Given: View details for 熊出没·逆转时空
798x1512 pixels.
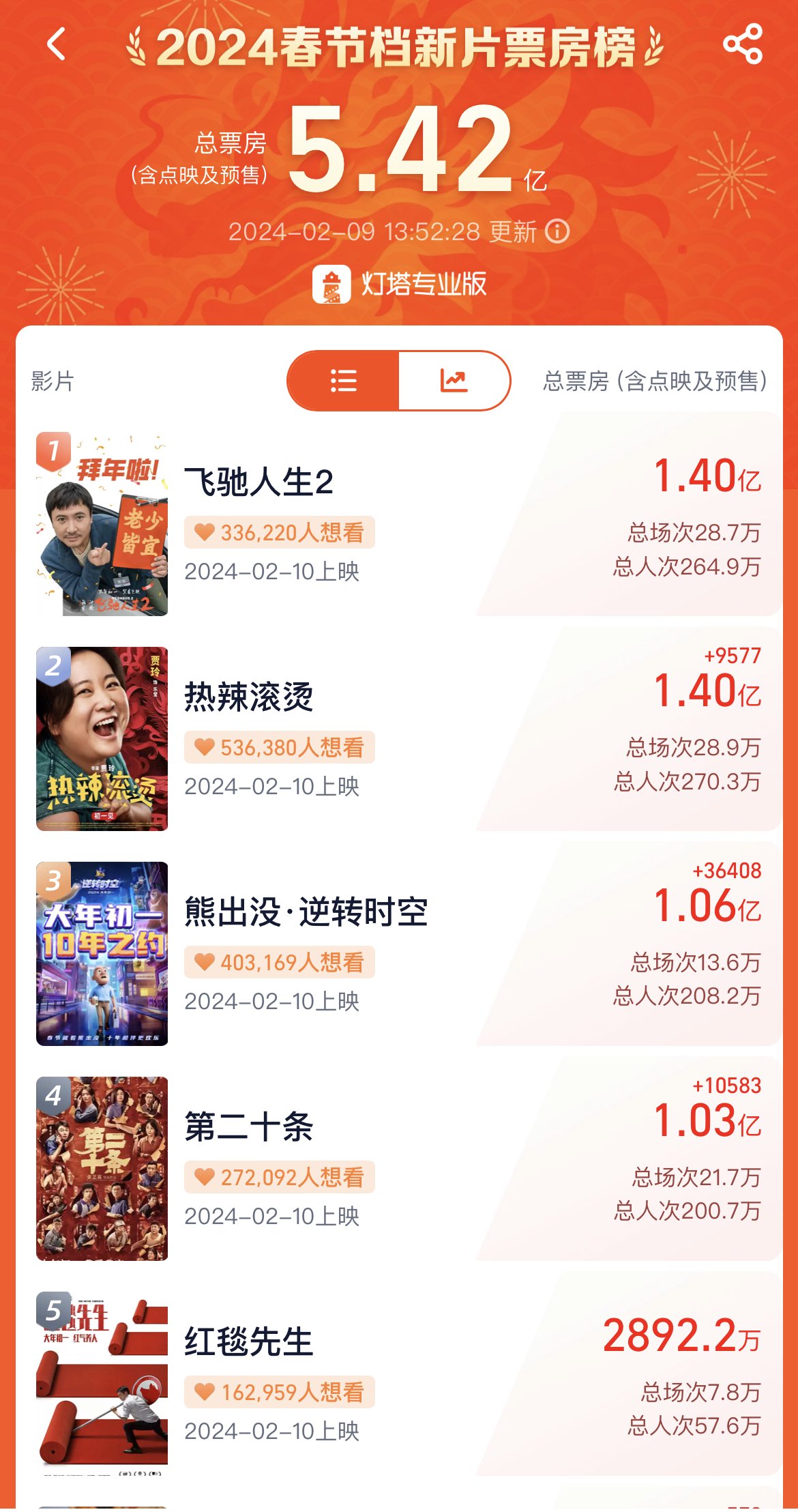Looking at the screenshot, I should click(306, 912).
